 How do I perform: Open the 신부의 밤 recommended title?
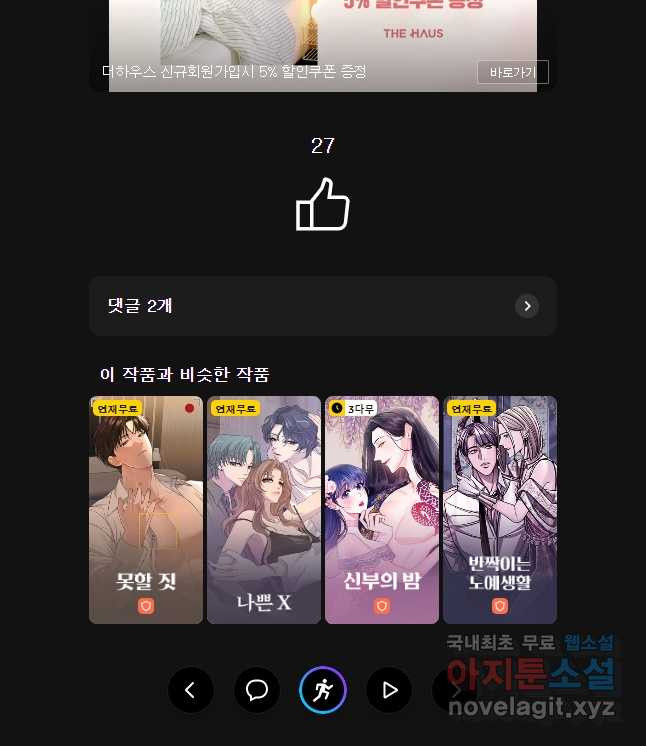[382, 510]
